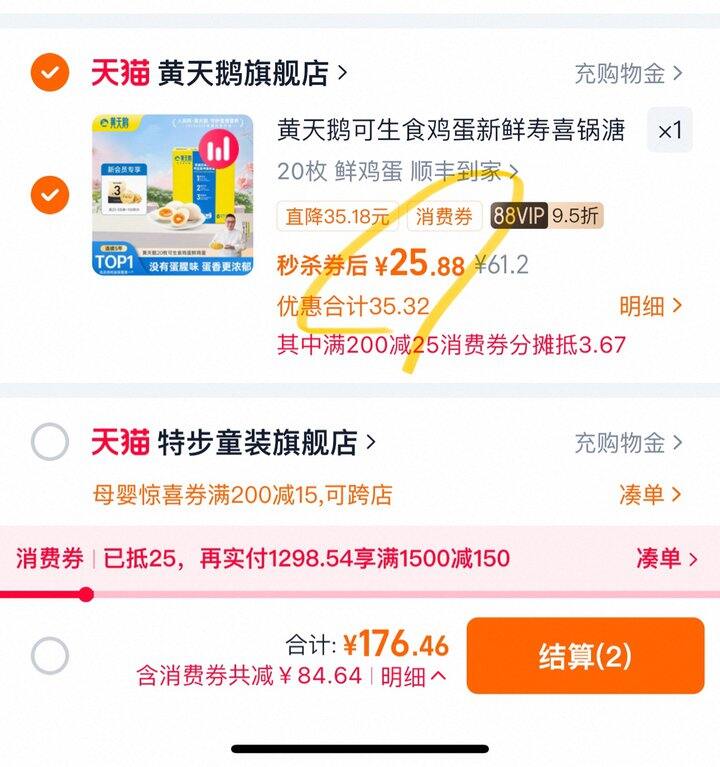
Task: Tap 凑单 in the 消费券 banner
Action: pos(666,558)
